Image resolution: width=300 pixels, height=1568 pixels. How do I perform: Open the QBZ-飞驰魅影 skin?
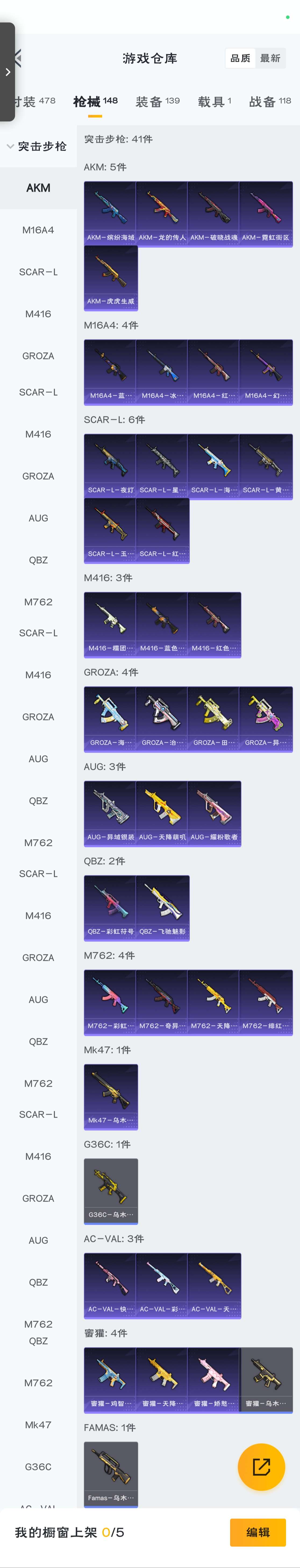pos(162,908)
